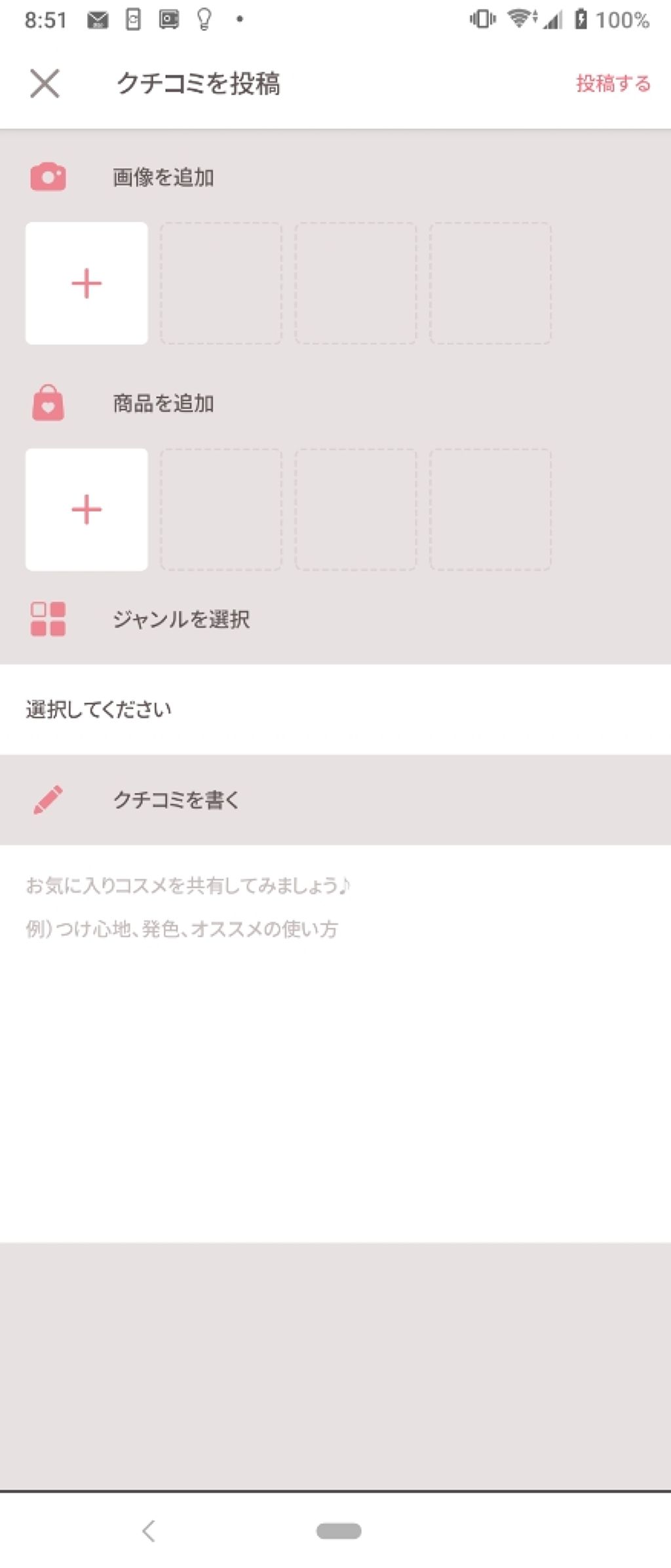Tap the camera icon for 画像を追加

tap(47, 176)
